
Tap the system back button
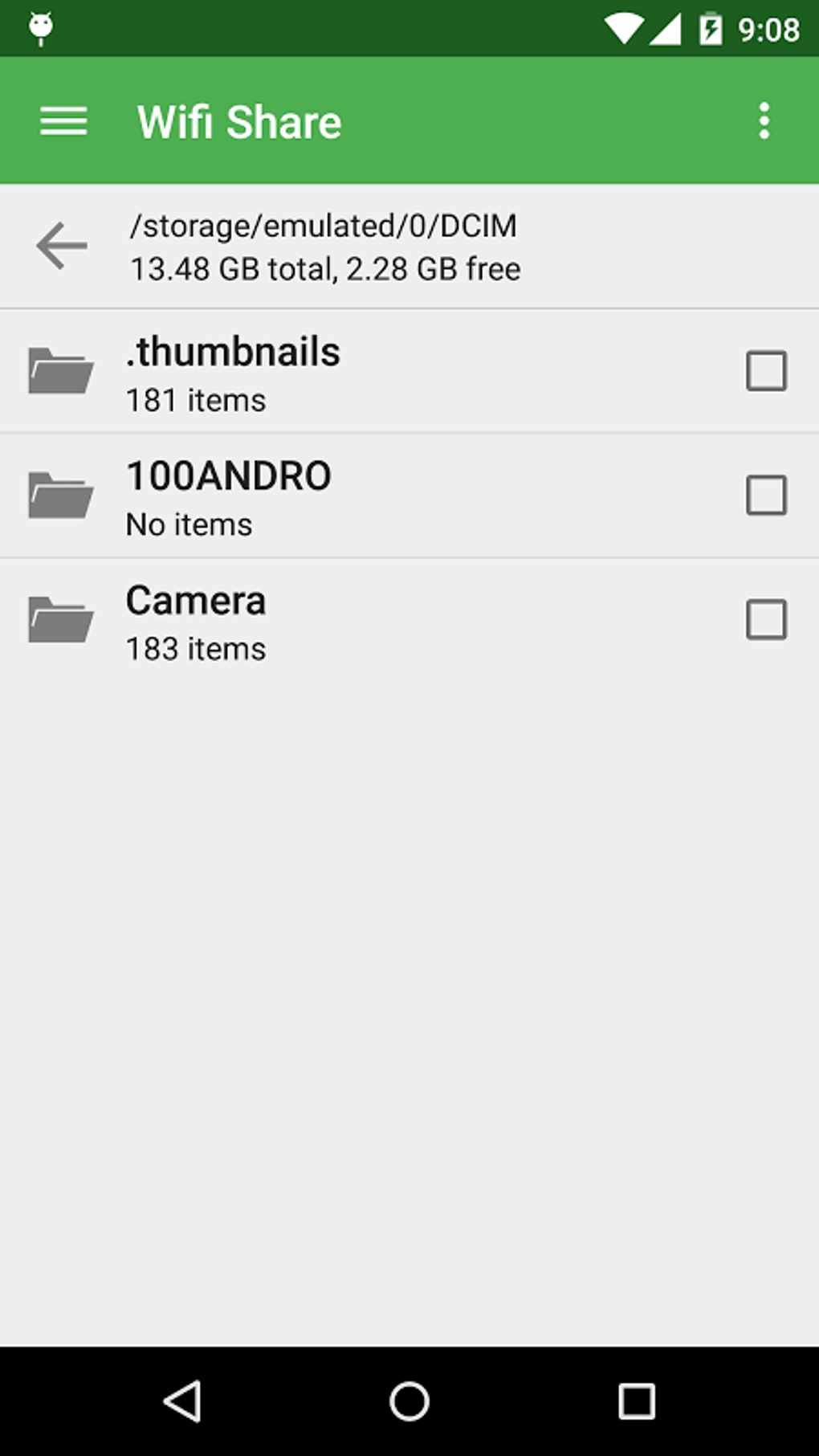point(182,1401)
